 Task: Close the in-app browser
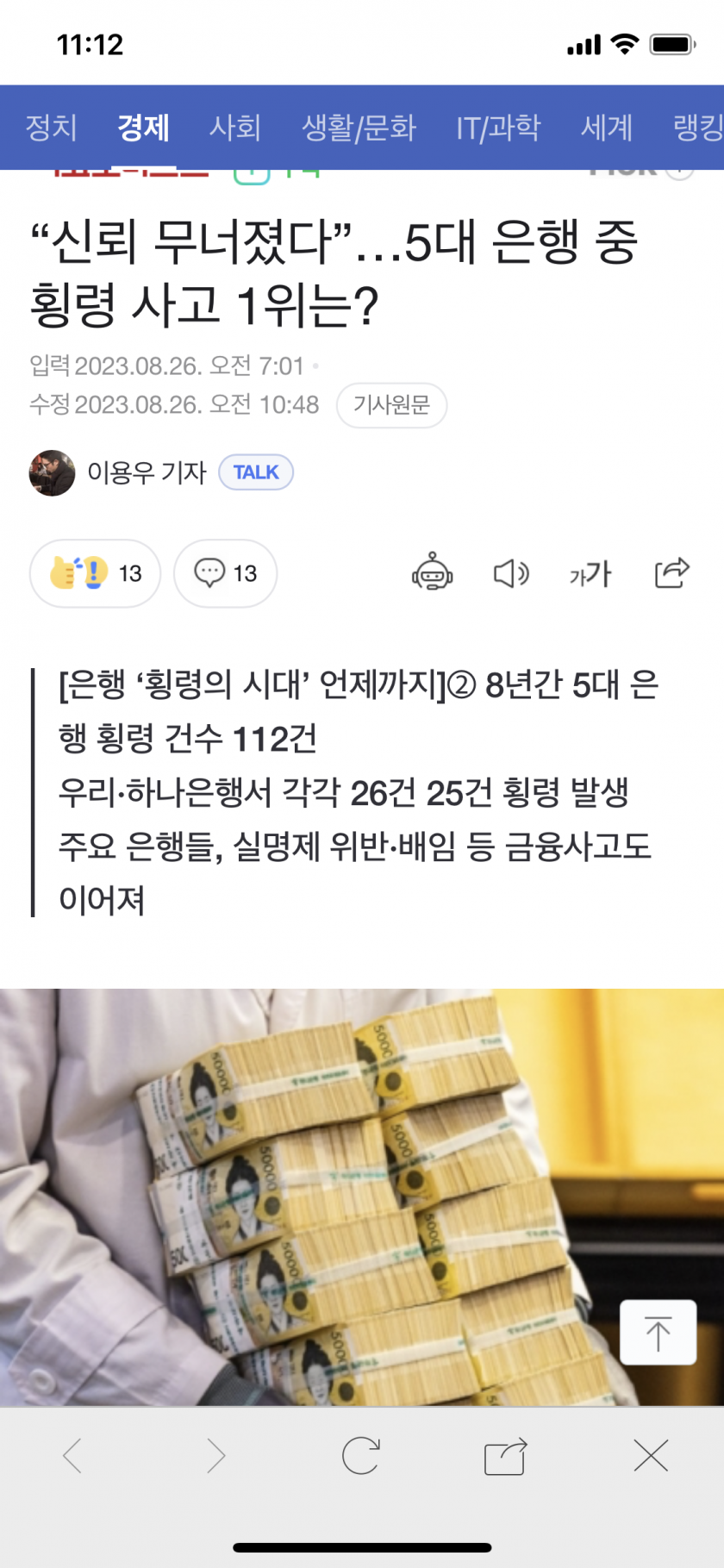coord(651,1456)
